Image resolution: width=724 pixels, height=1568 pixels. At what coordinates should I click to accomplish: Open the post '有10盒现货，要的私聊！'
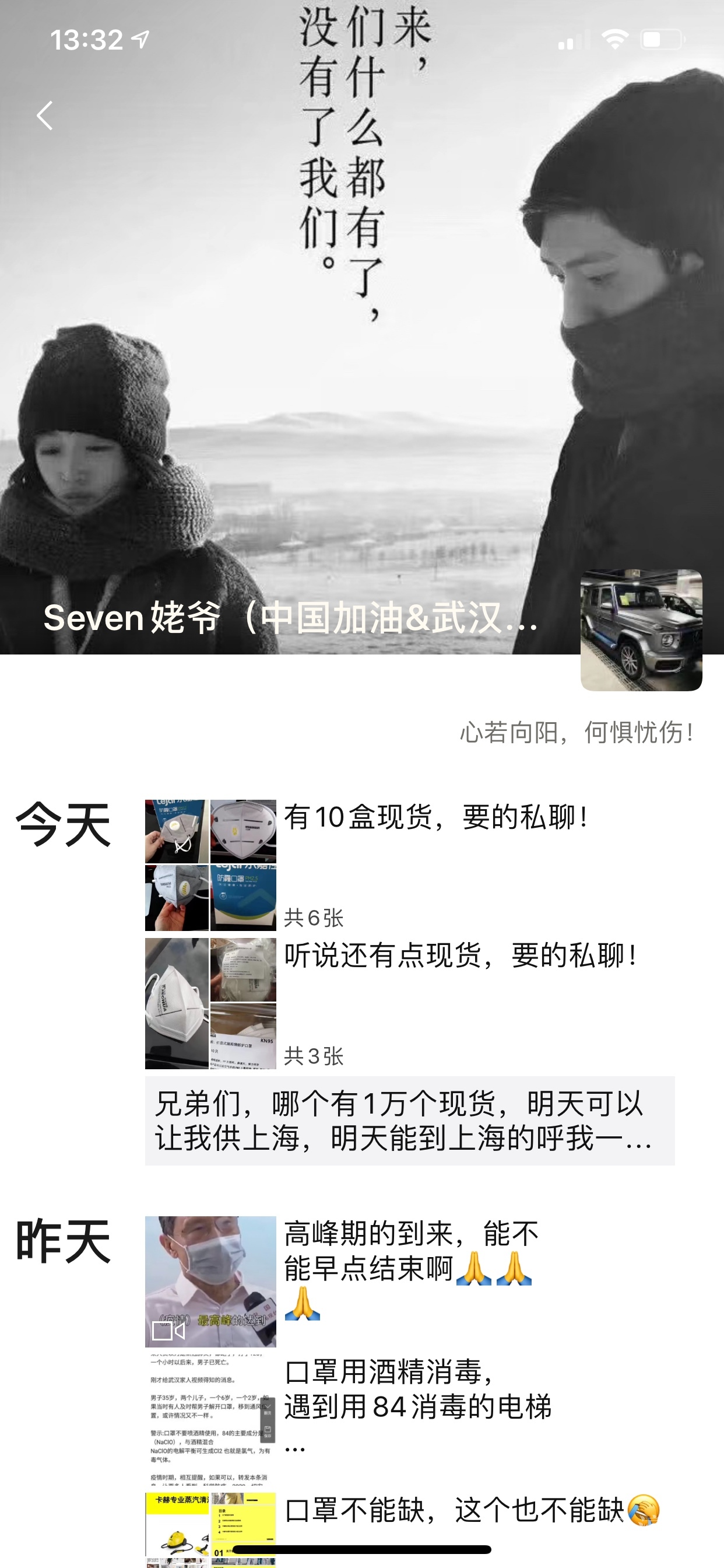tap(435, 817)
